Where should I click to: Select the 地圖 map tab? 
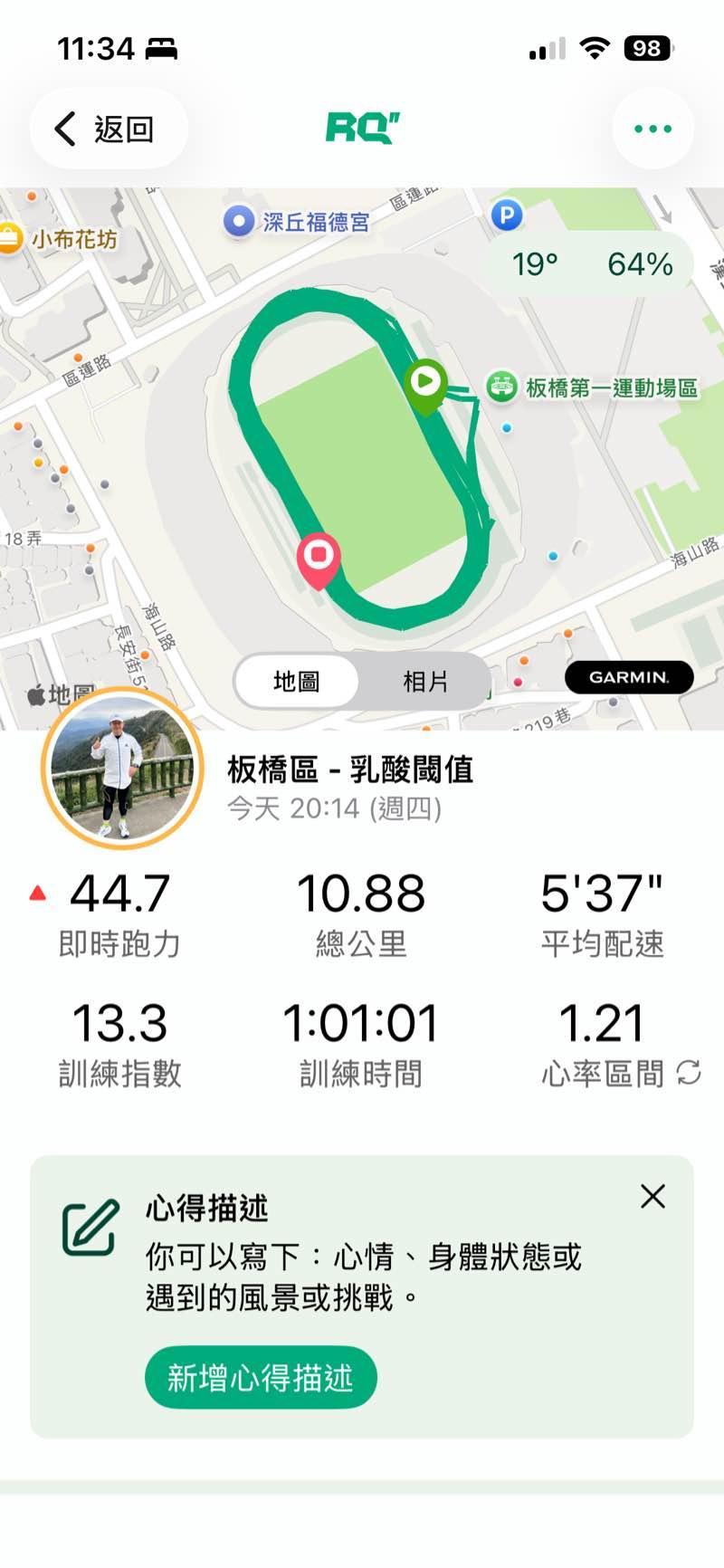297,682
